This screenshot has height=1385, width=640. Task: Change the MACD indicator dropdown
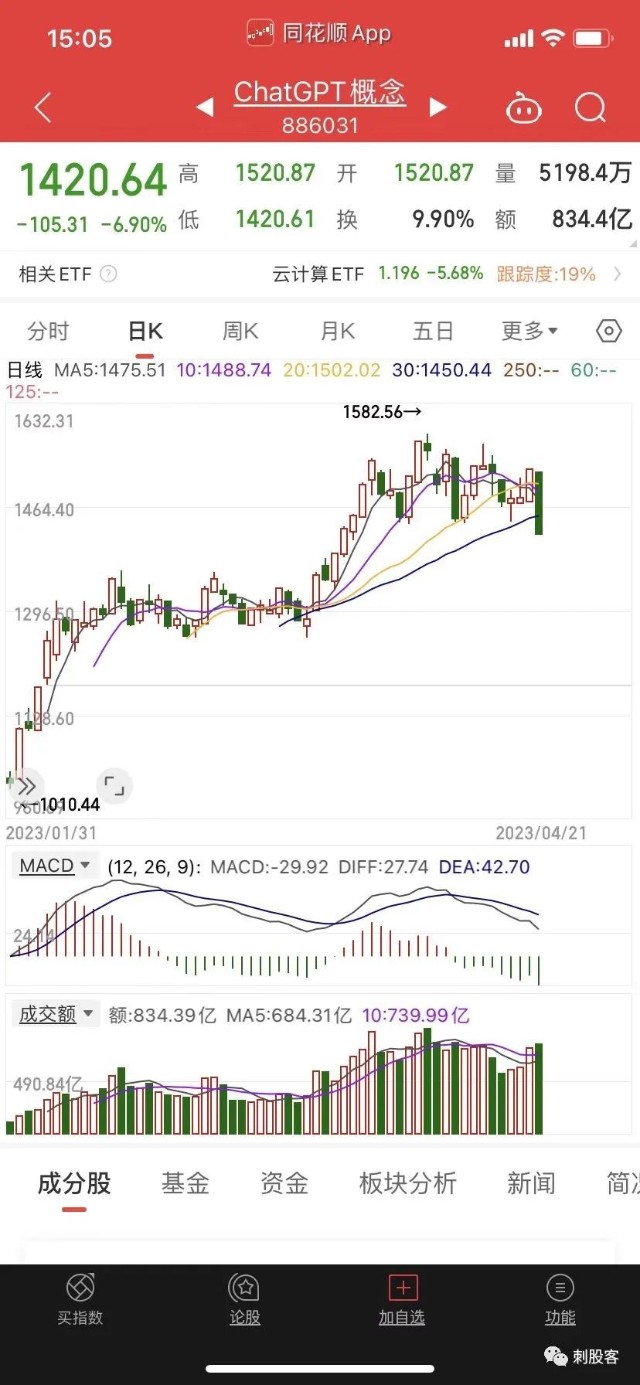(x=56, y=866)
